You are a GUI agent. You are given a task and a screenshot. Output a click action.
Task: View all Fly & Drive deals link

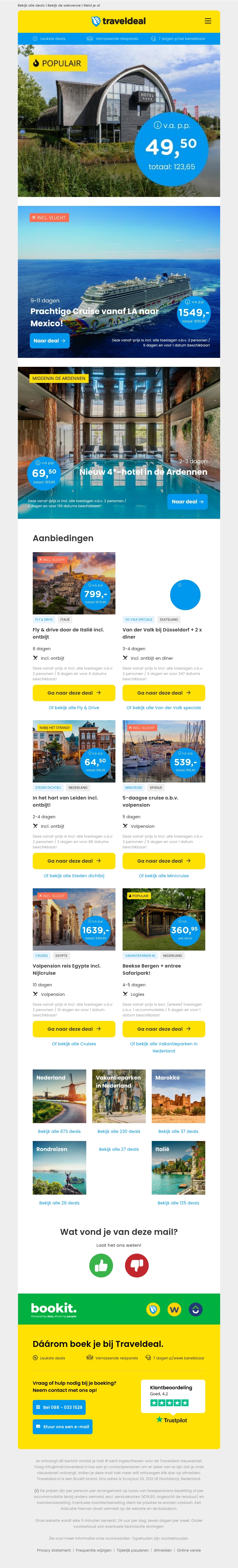(74, 708)
